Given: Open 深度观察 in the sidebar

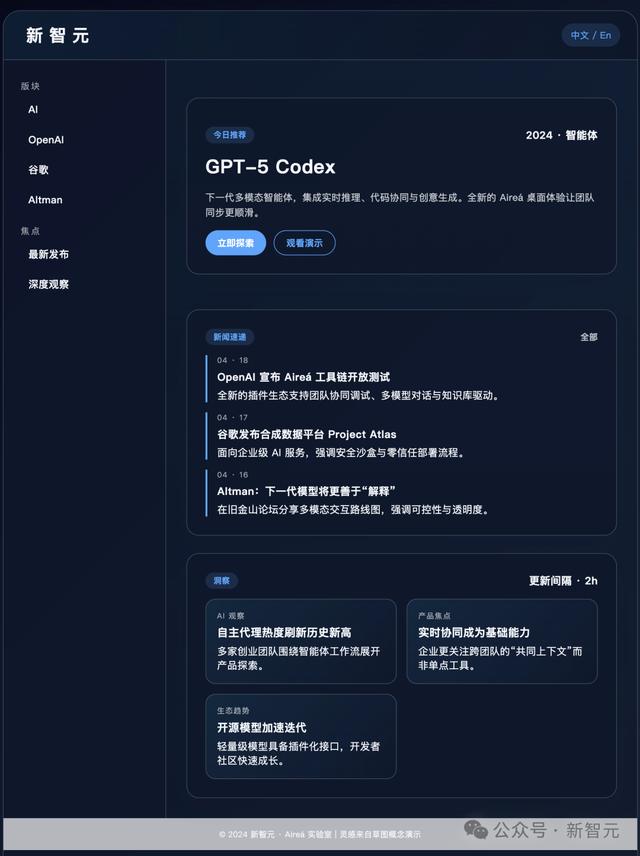Looking at the screenshot, I should point(49,284).
